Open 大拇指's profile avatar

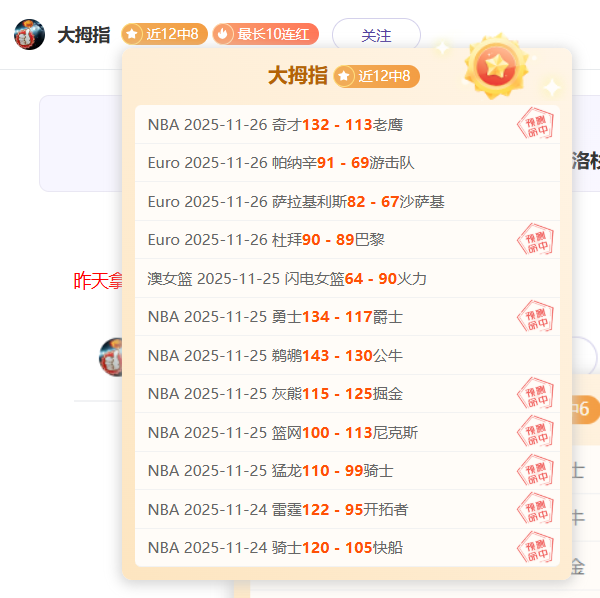(29, 35)
